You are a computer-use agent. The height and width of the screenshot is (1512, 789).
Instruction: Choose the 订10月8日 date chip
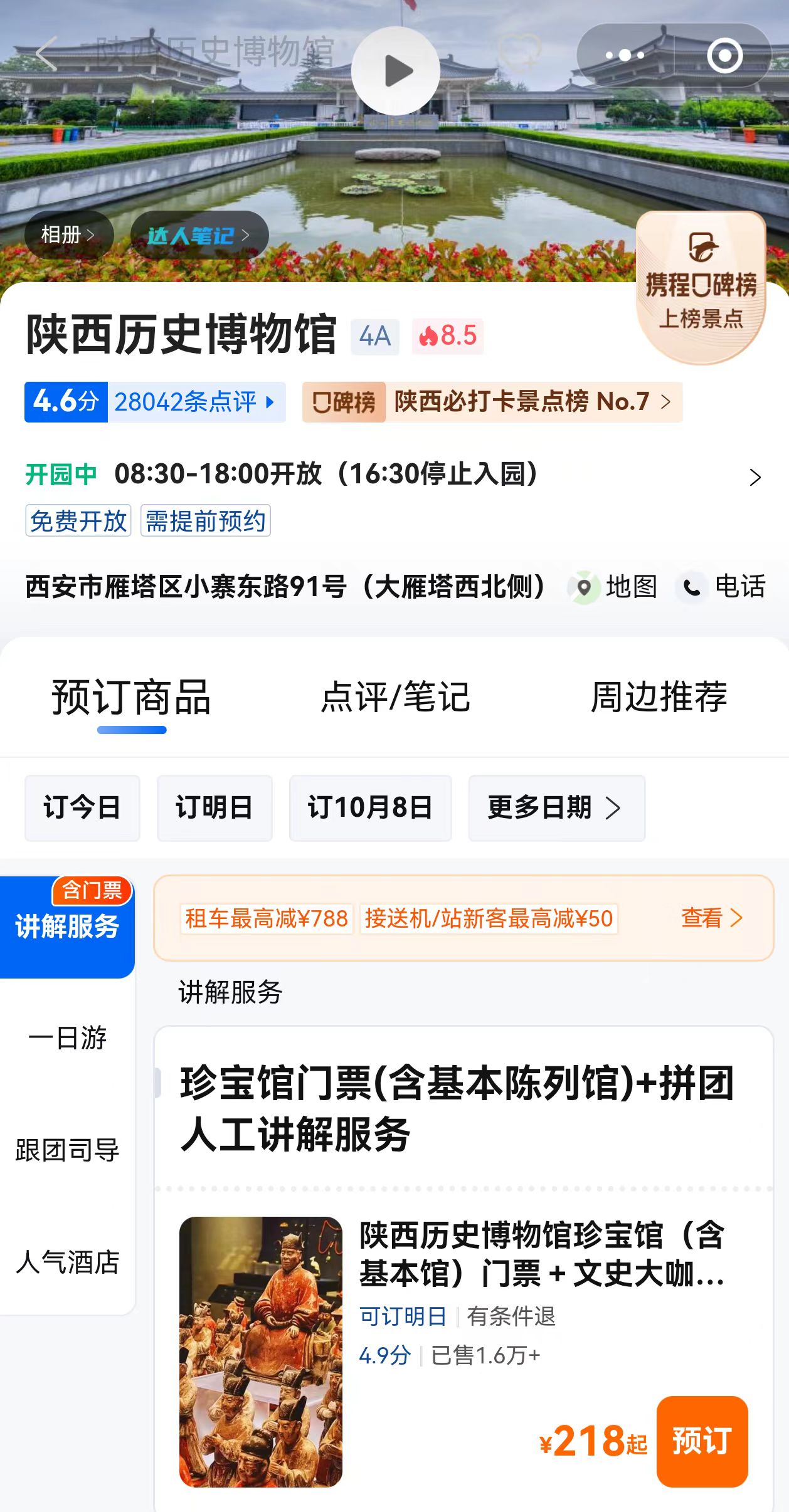[370, 807]
